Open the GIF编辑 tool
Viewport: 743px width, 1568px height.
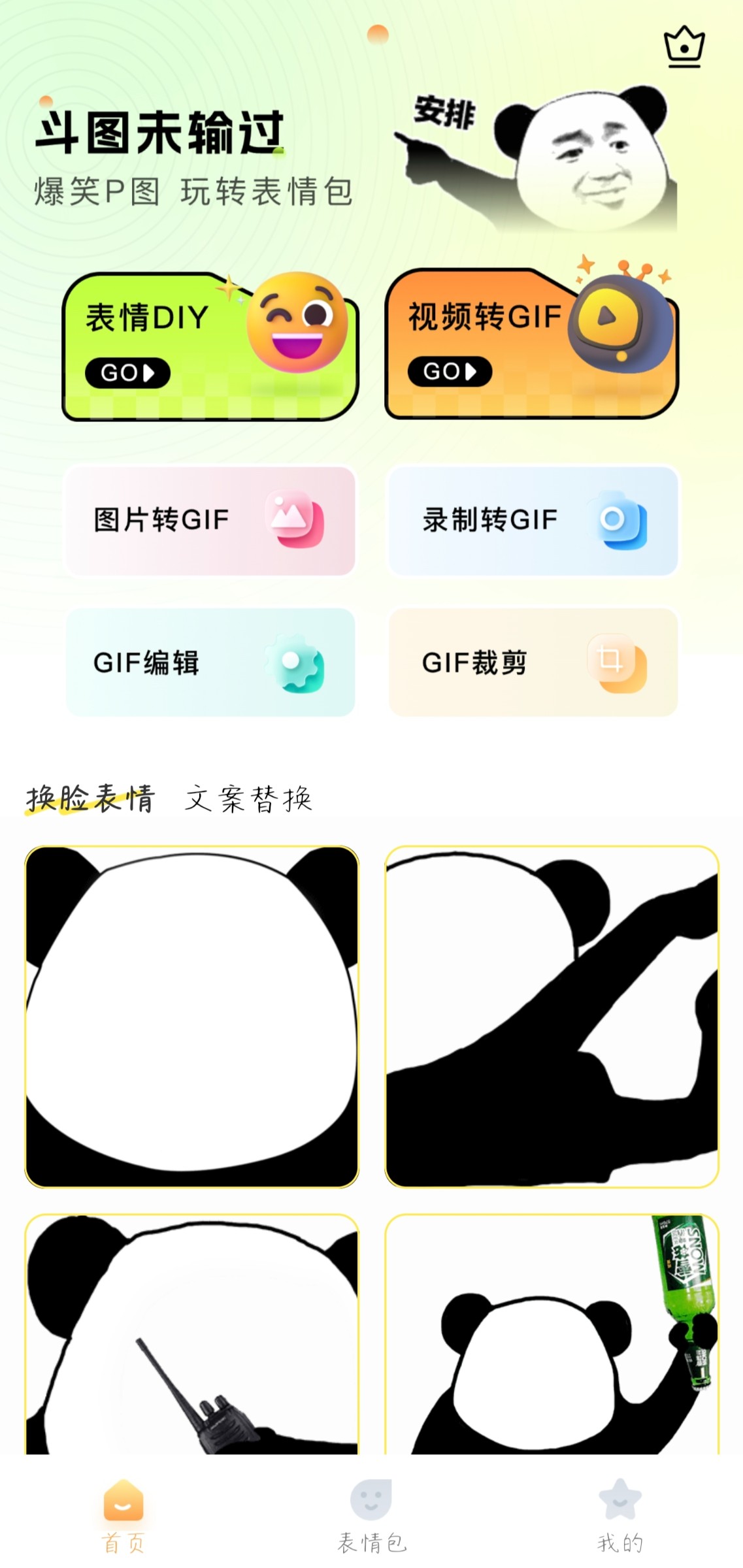(x=210, y=662)
